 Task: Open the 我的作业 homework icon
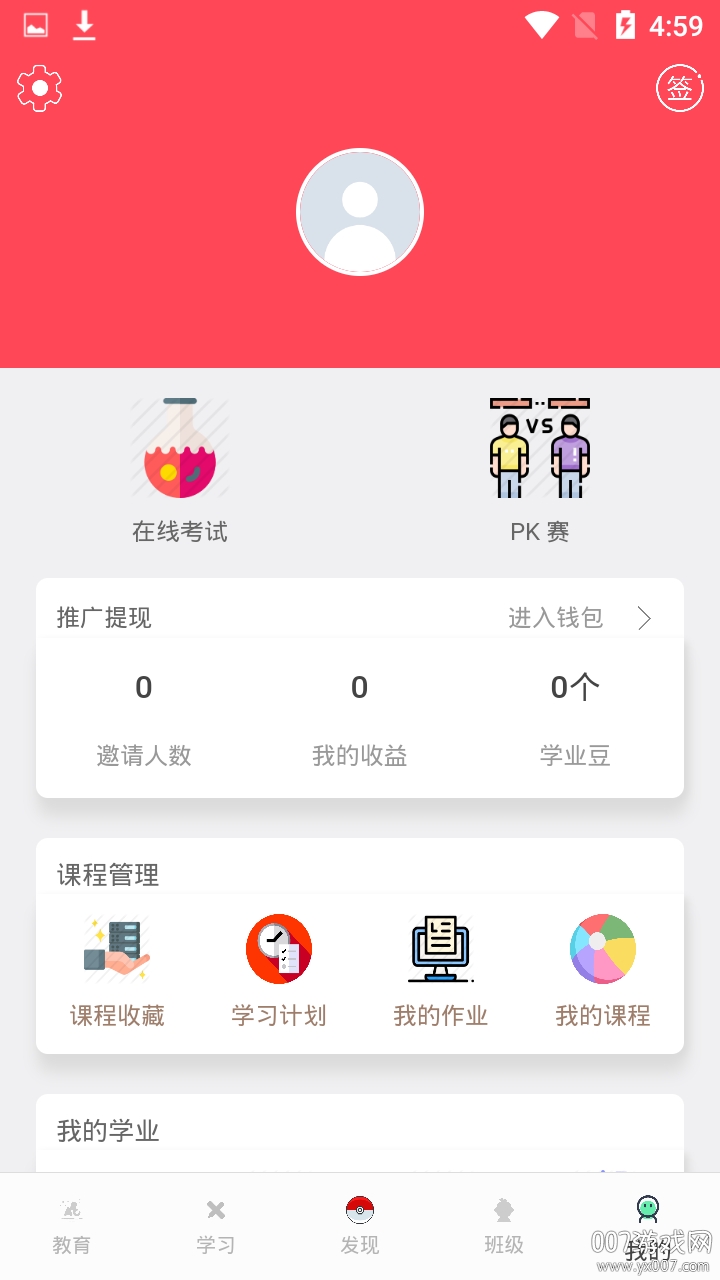click(440, 948)
